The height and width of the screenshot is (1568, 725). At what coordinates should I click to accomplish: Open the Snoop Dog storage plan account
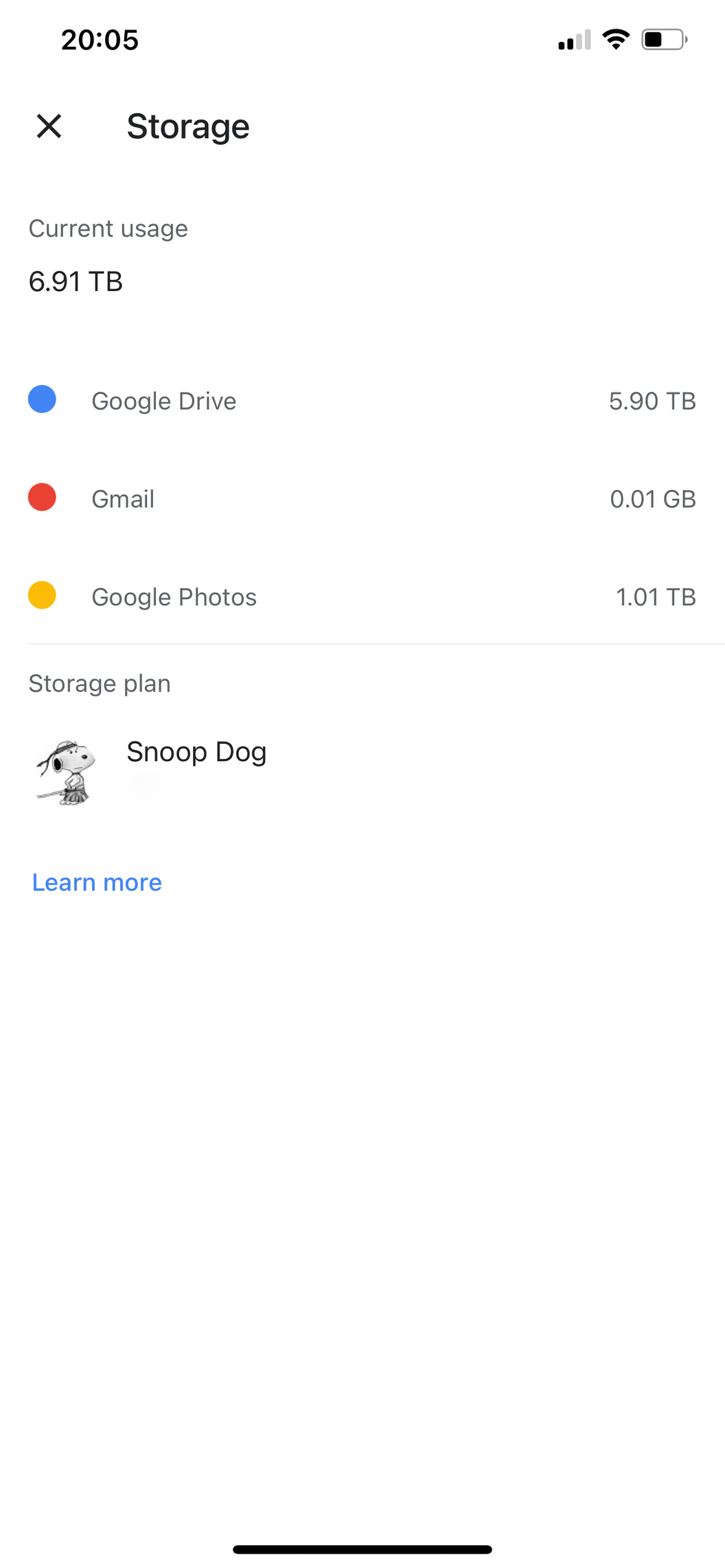tap(362, 772)
